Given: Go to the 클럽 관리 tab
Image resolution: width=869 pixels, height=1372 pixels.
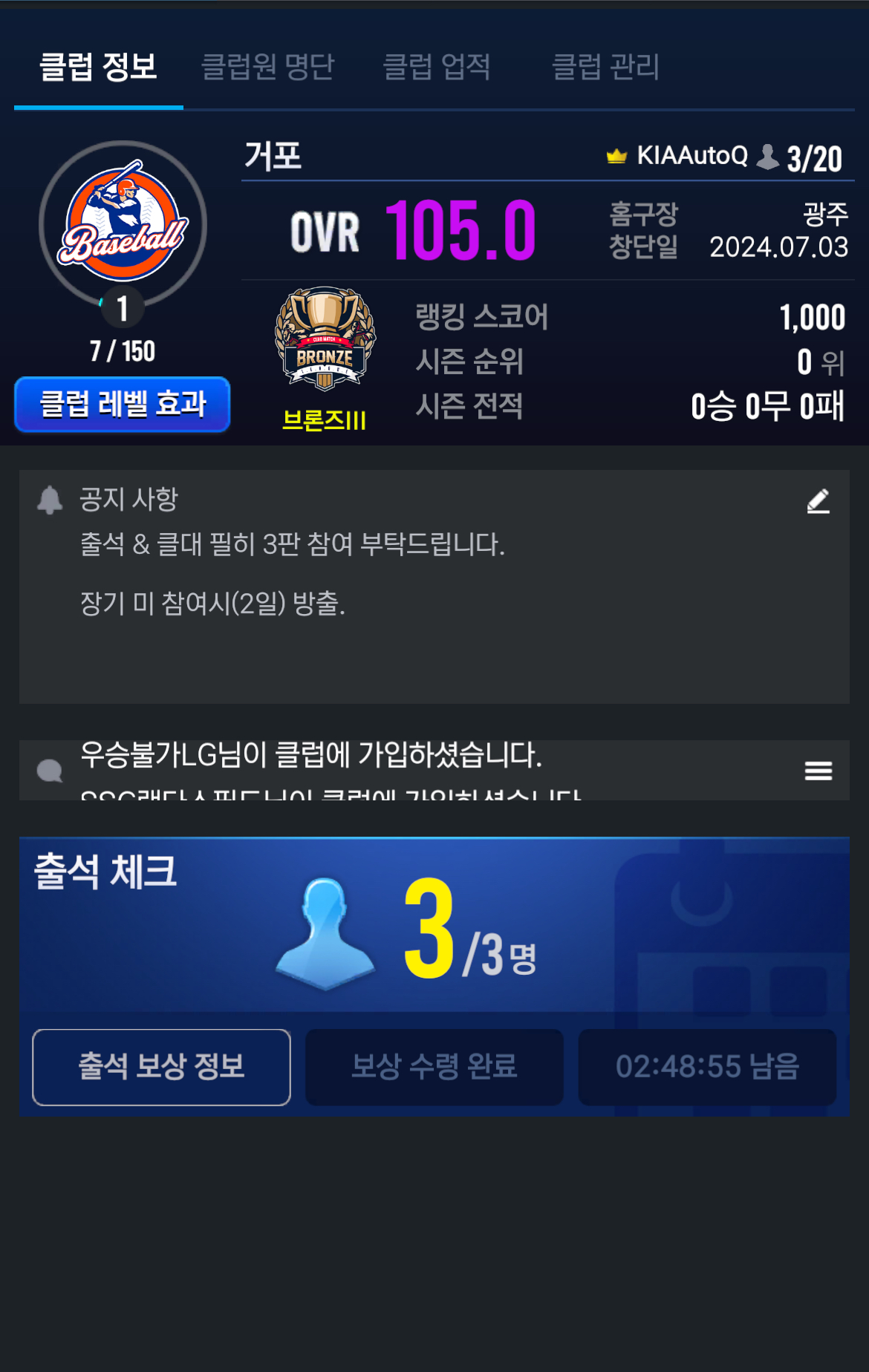Looking at the screenshot, I should click(605, 67).
